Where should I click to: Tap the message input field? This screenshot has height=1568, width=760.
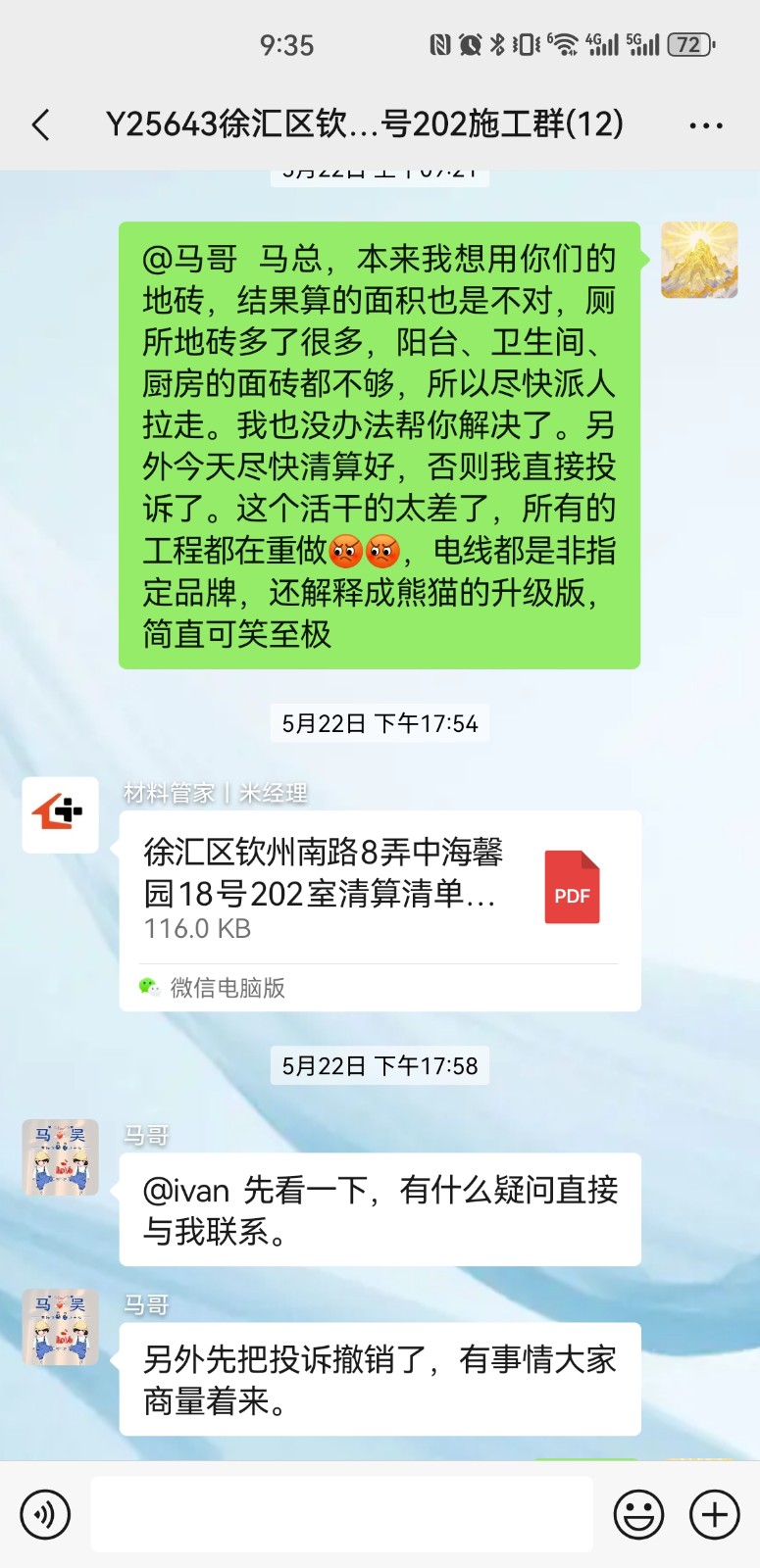tap(341, 1514)
